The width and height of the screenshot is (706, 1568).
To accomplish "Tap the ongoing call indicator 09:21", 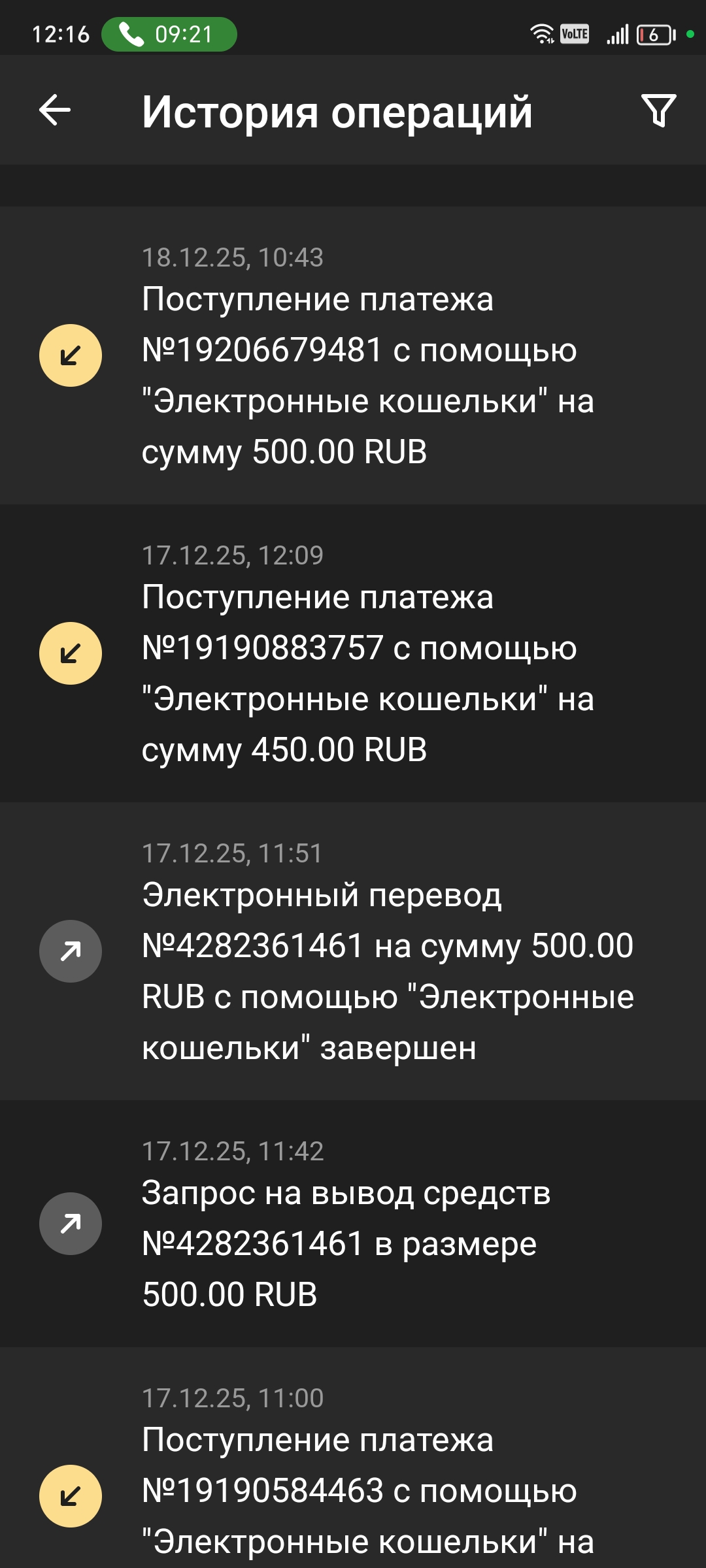I will [x=169, y=34].
